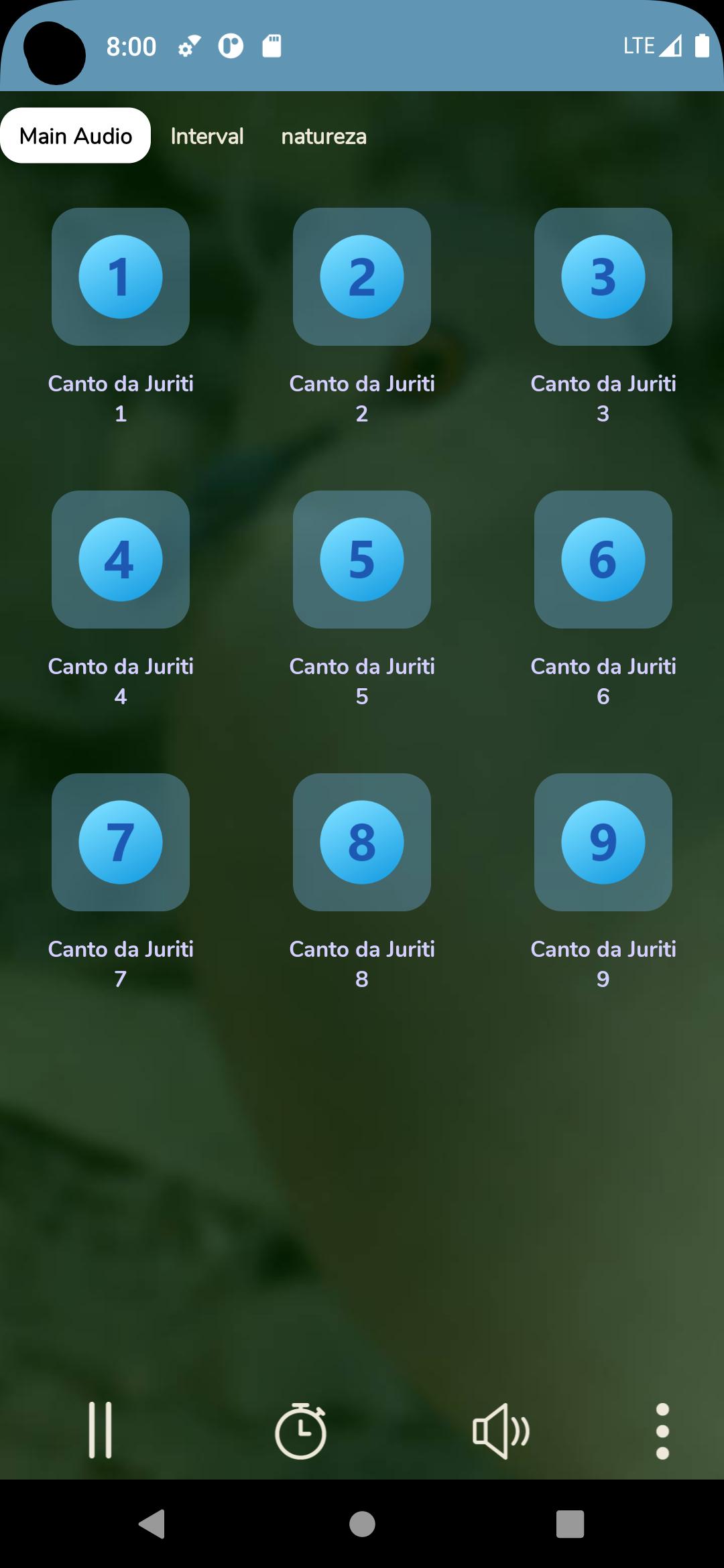Tap the Canto da Juriti 8 tile

(362, 842)
